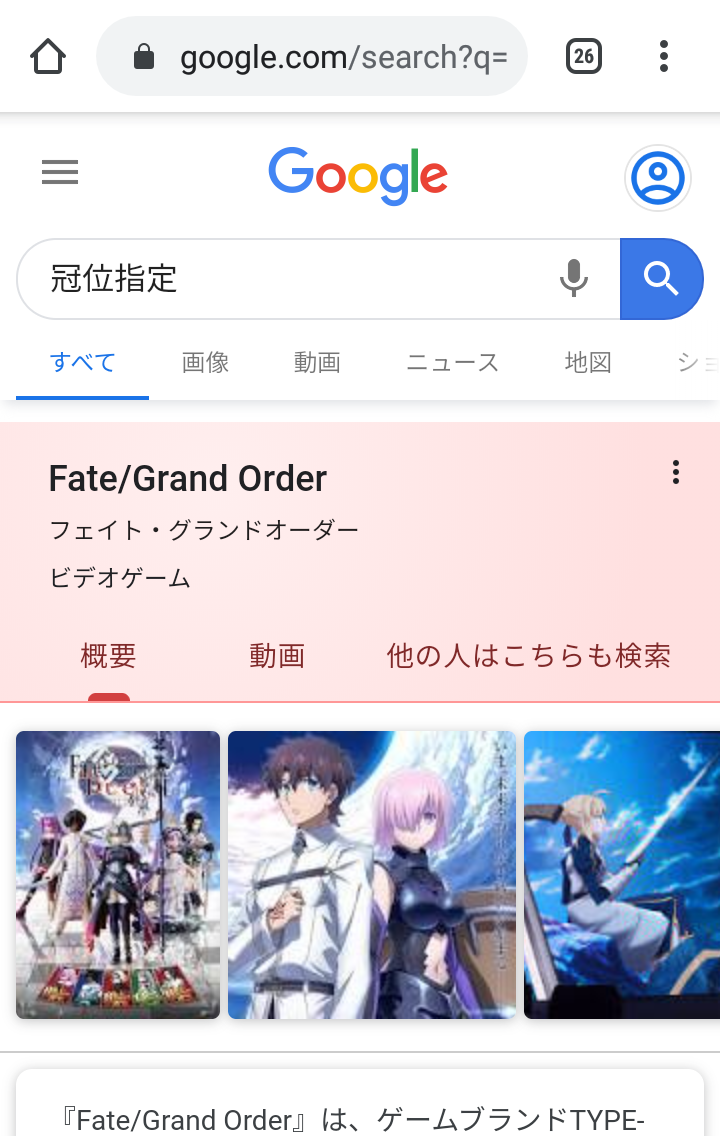The width and height of the screenshot is (720, 1136).
Task: Go to the browser home page
Action: 48,57
